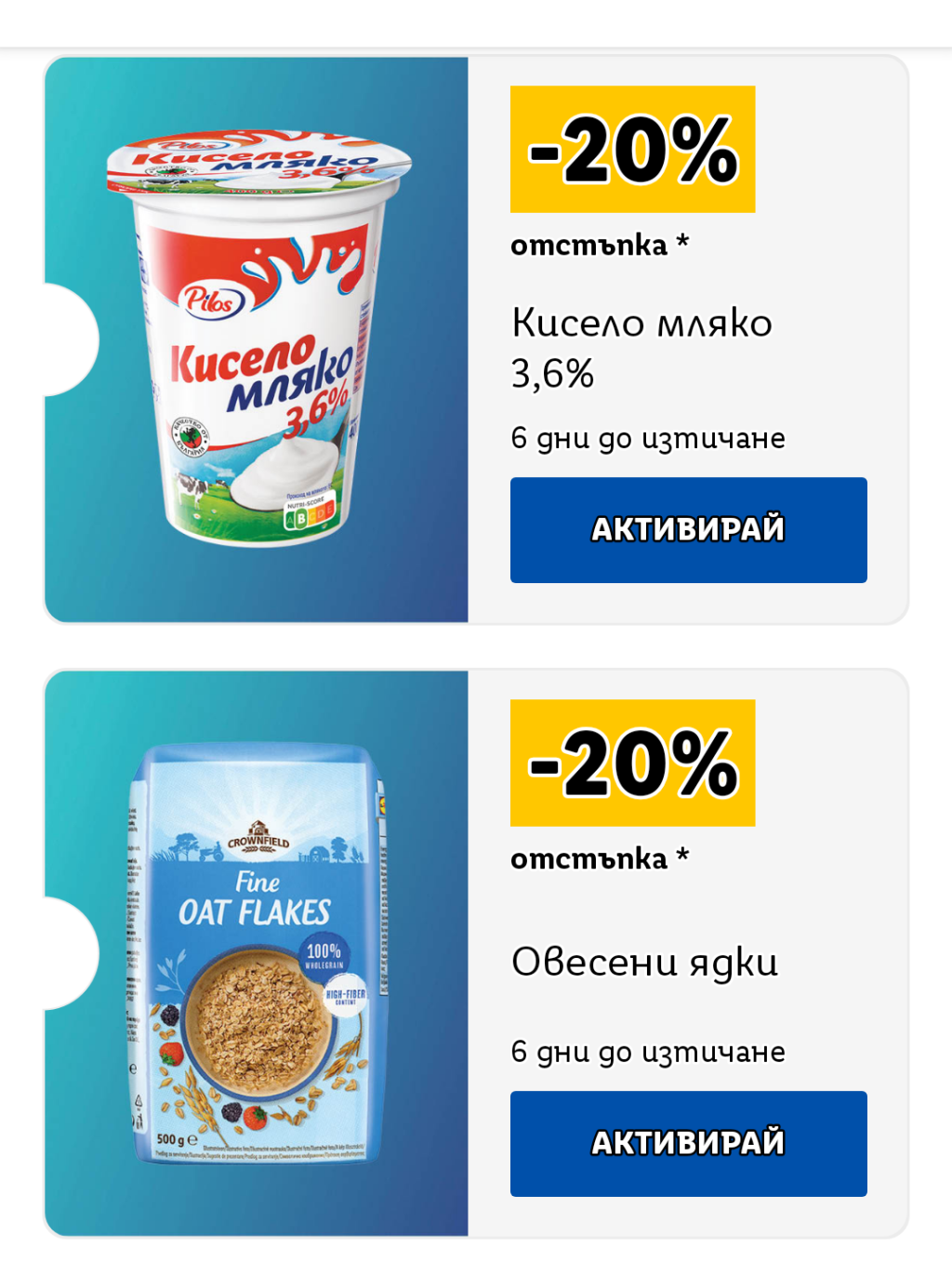Open the Овесени ядки coupon card
The width and height of the screenshot is (952, 1262).
tap(476, 953)
